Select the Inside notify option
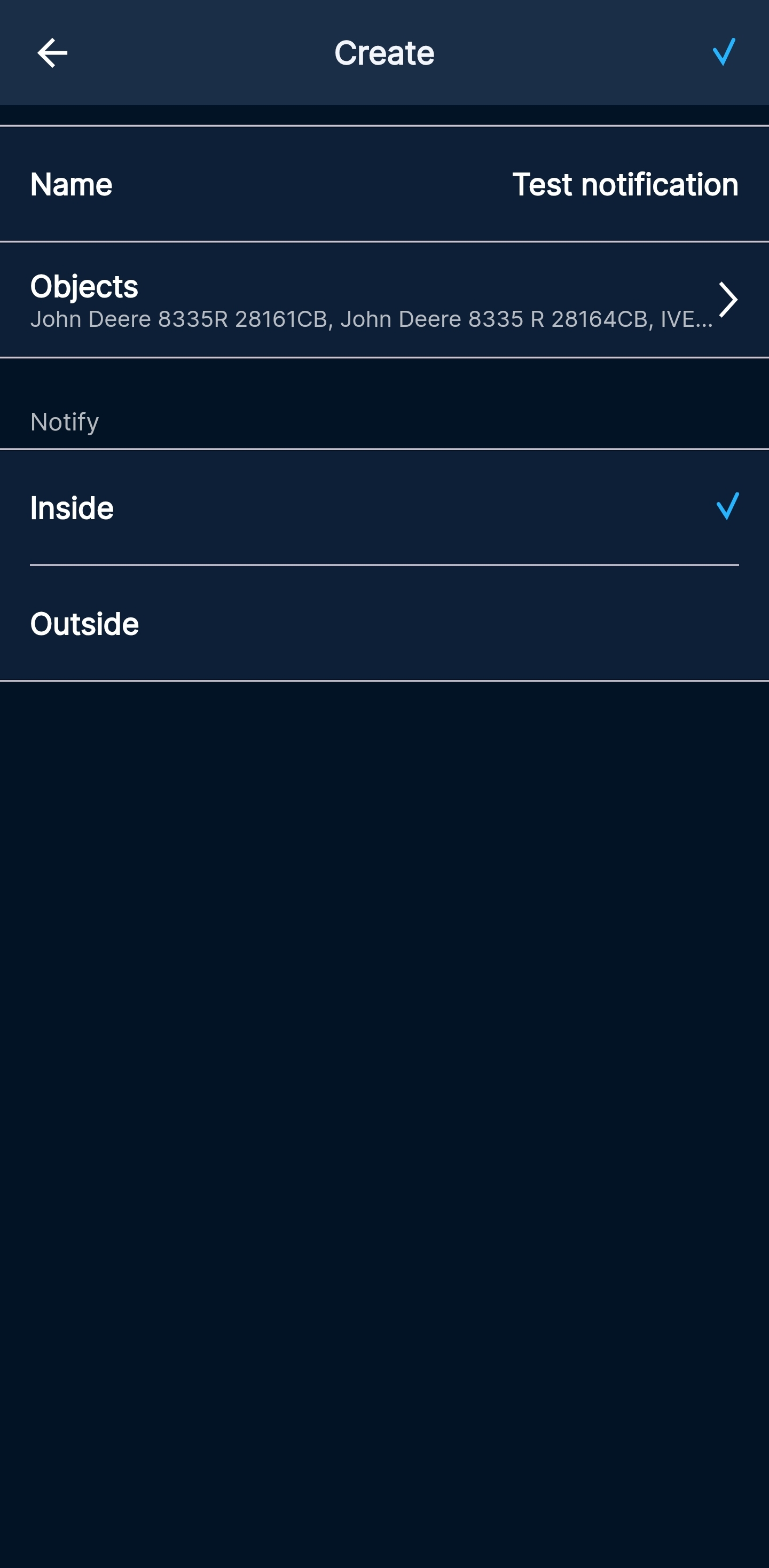 pos(244,507)
